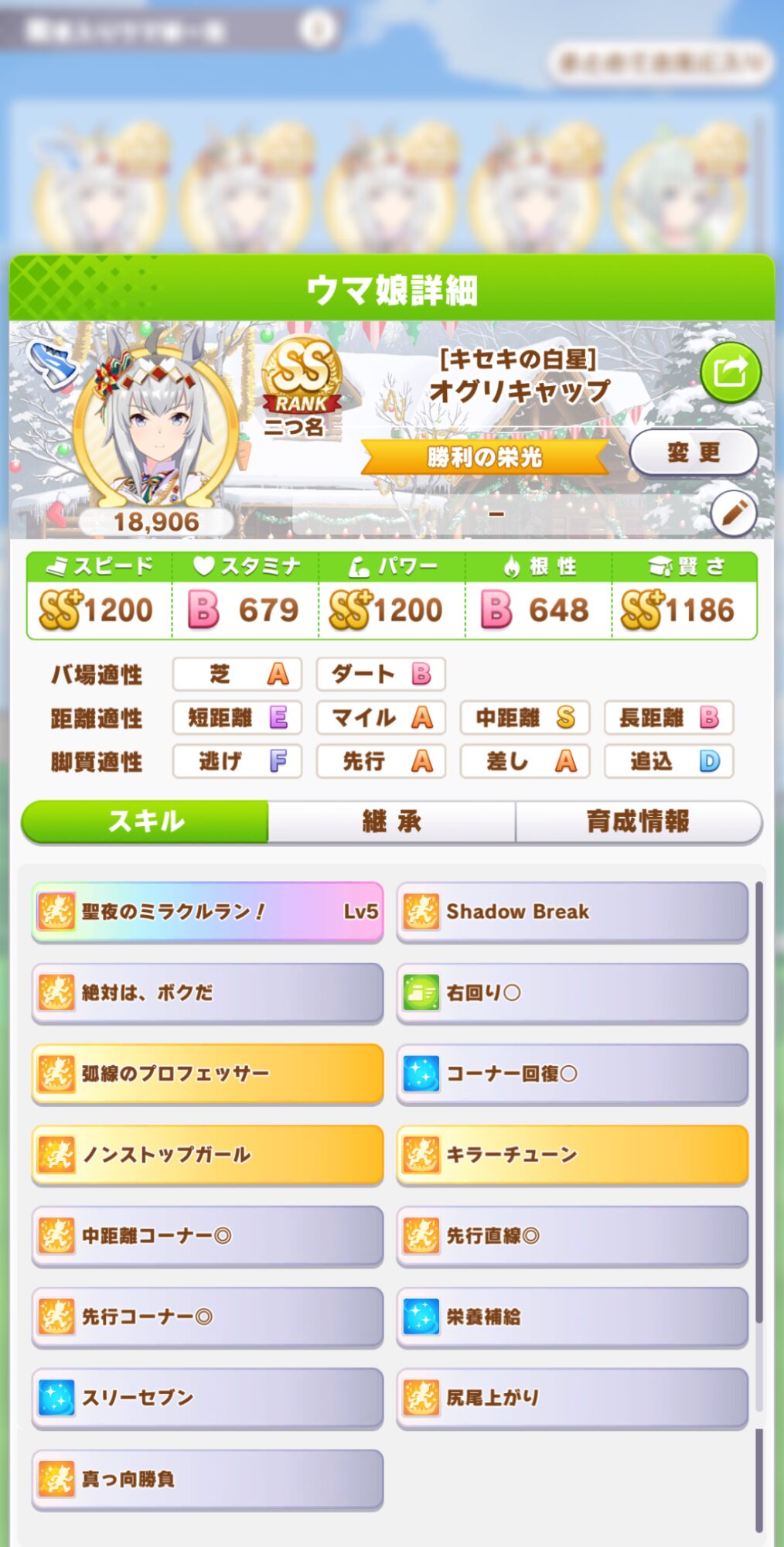Open the Shadow Break skill
The image size is (784, 1547).
[x=572, y=912]
